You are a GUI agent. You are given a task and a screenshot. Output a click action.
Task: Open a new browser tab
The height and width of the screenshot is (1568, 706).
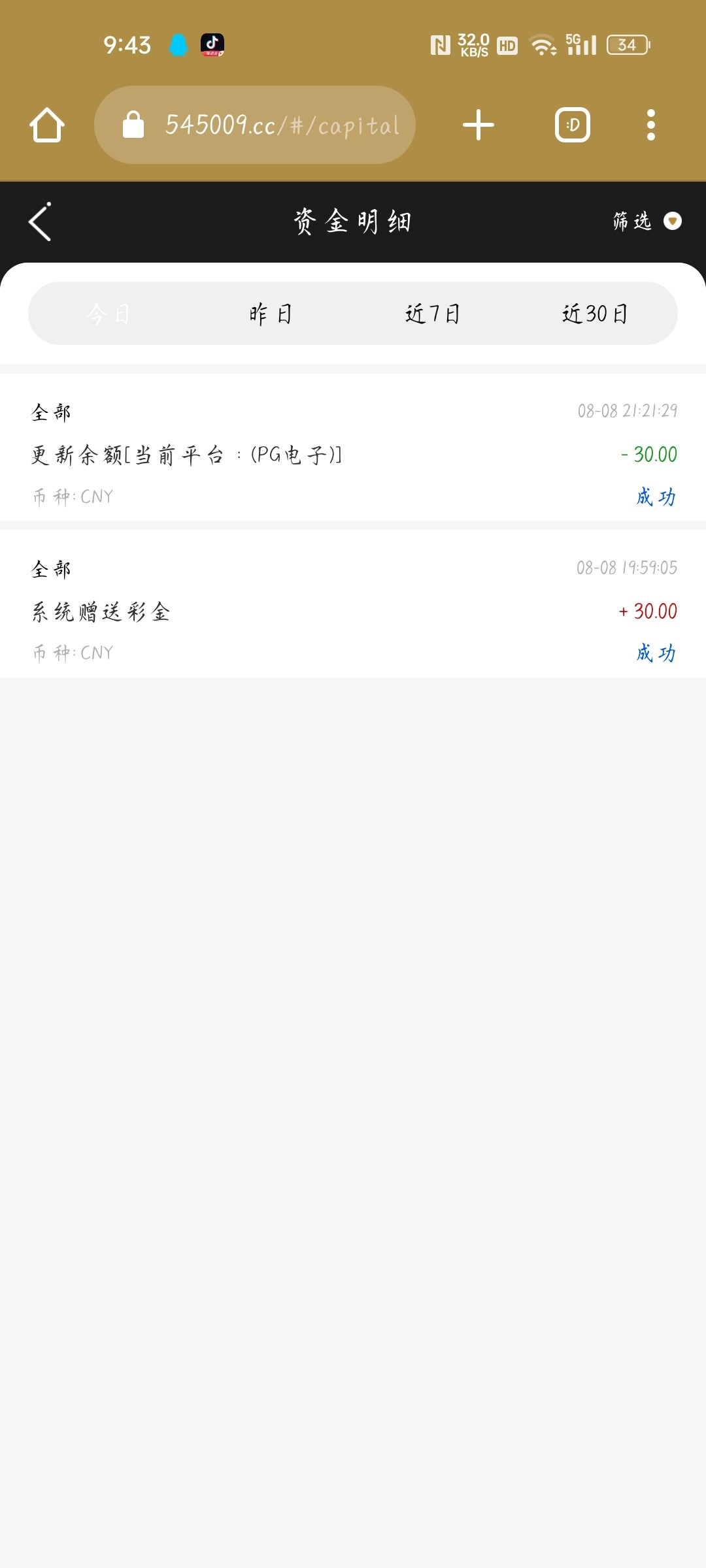click(x=479, y=125)
